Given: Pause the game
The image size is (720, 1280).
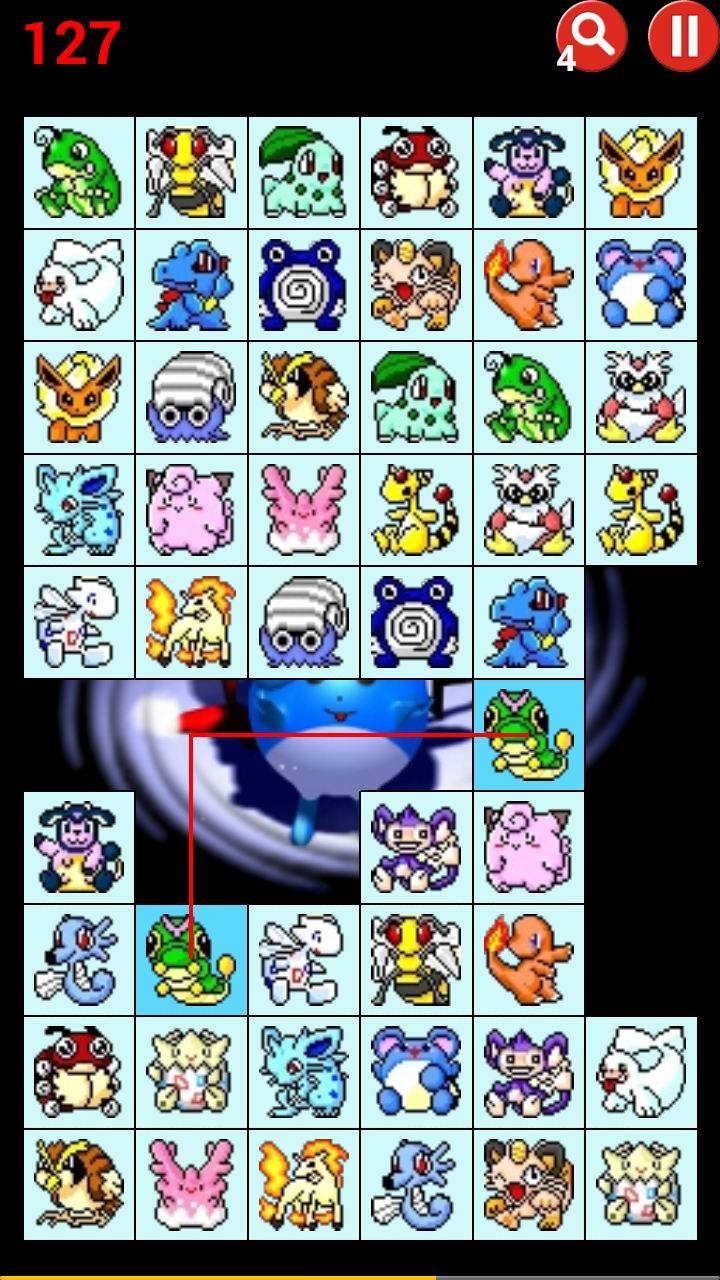Looking at the screenshot, I should [683, 36].
